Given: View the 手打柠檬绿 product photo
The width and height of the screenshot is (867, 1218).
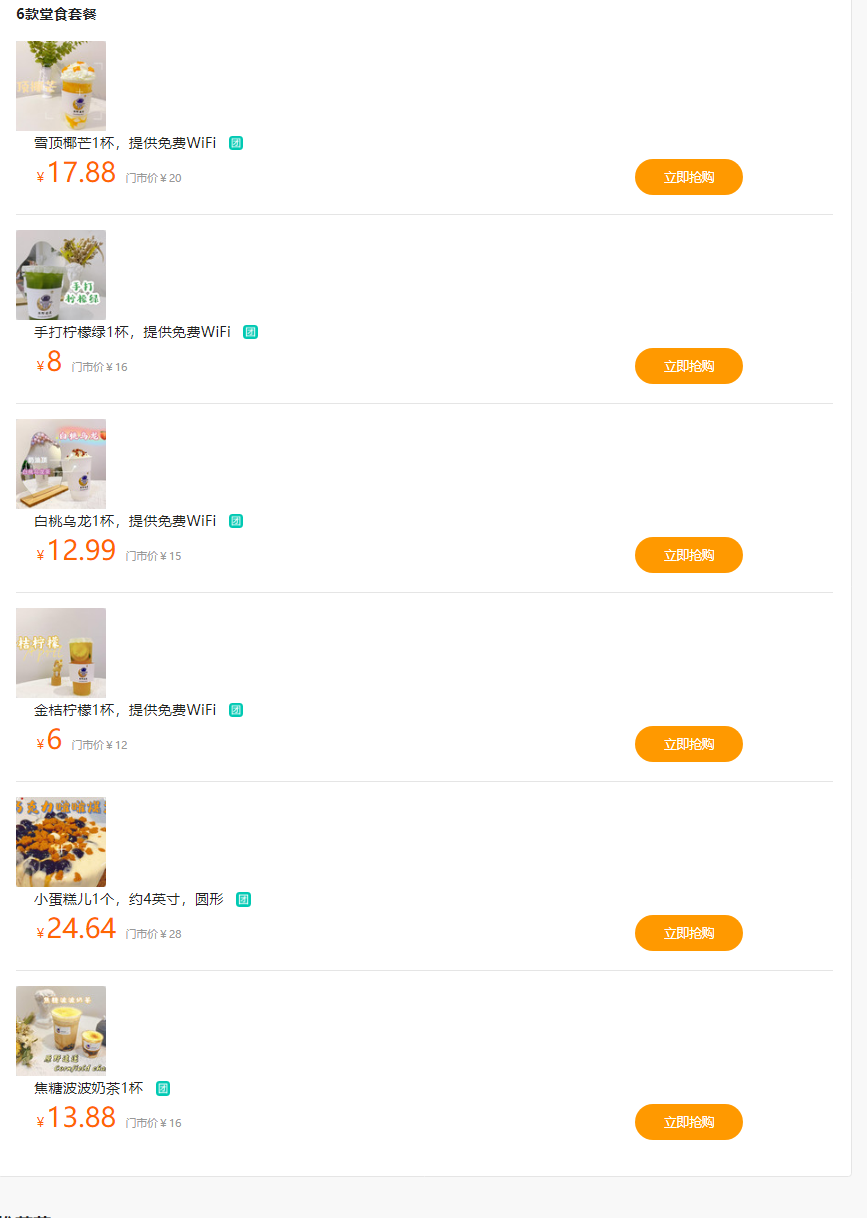Looking at the screenshot, I should pyautogui.click(x=61, y=275).
